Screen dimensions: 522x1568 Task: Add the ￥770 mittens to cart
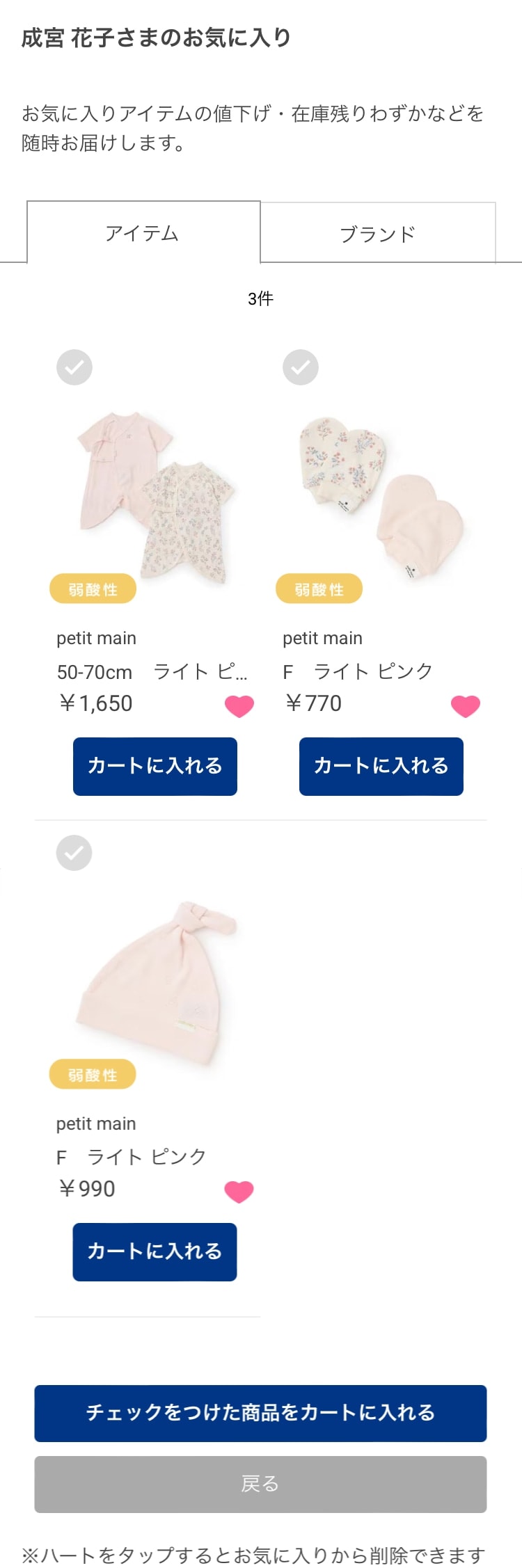pos(381,766)
